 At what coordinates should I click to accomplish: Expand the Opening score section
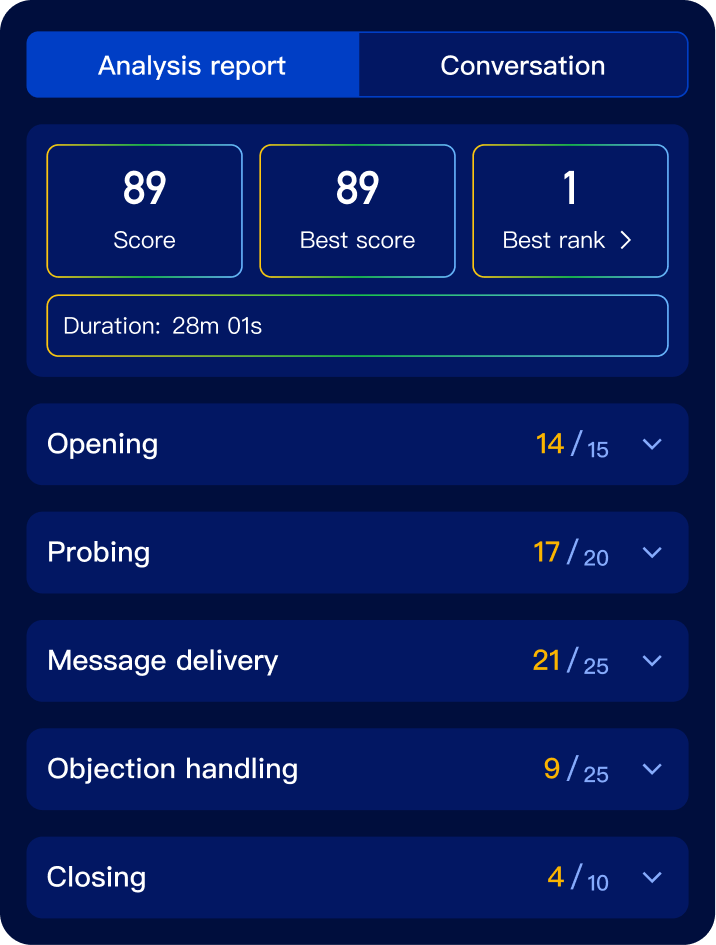pos(652,444)
